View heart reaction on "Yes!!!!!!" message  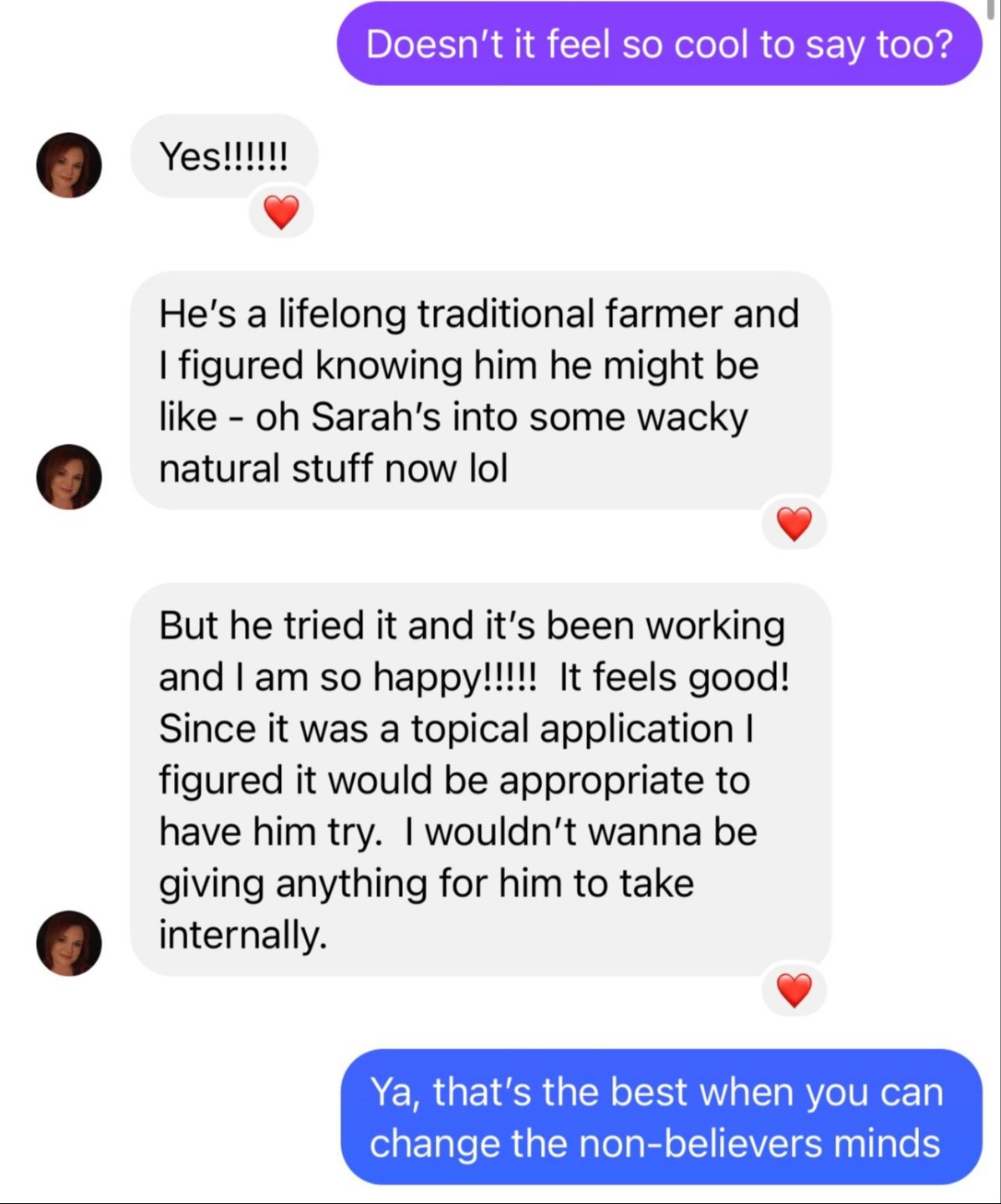[281, 212]
